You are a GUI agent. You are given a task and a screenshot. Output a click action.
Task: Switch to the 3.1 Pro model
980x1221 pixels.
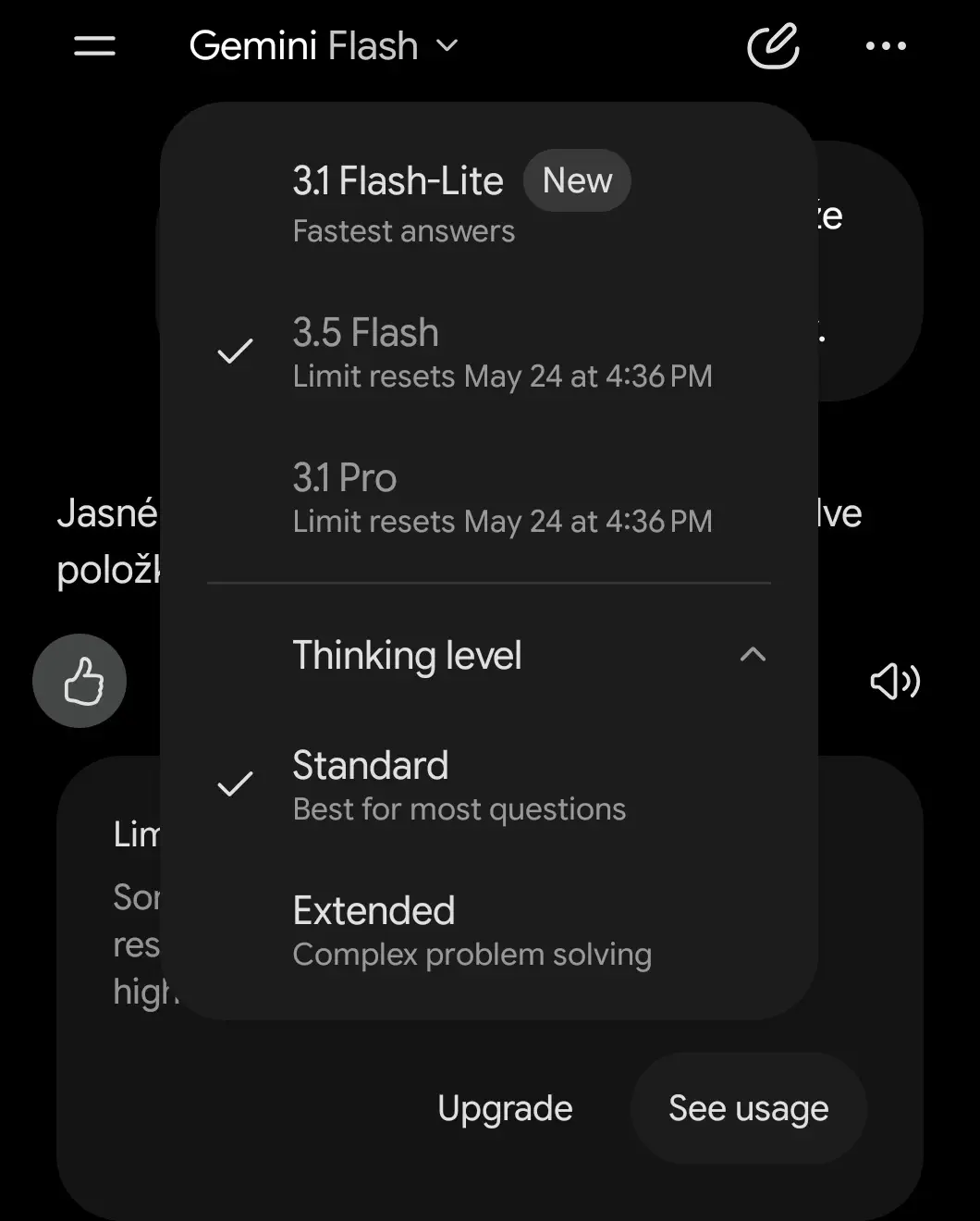pyautogui.click(x=488, y=498)
